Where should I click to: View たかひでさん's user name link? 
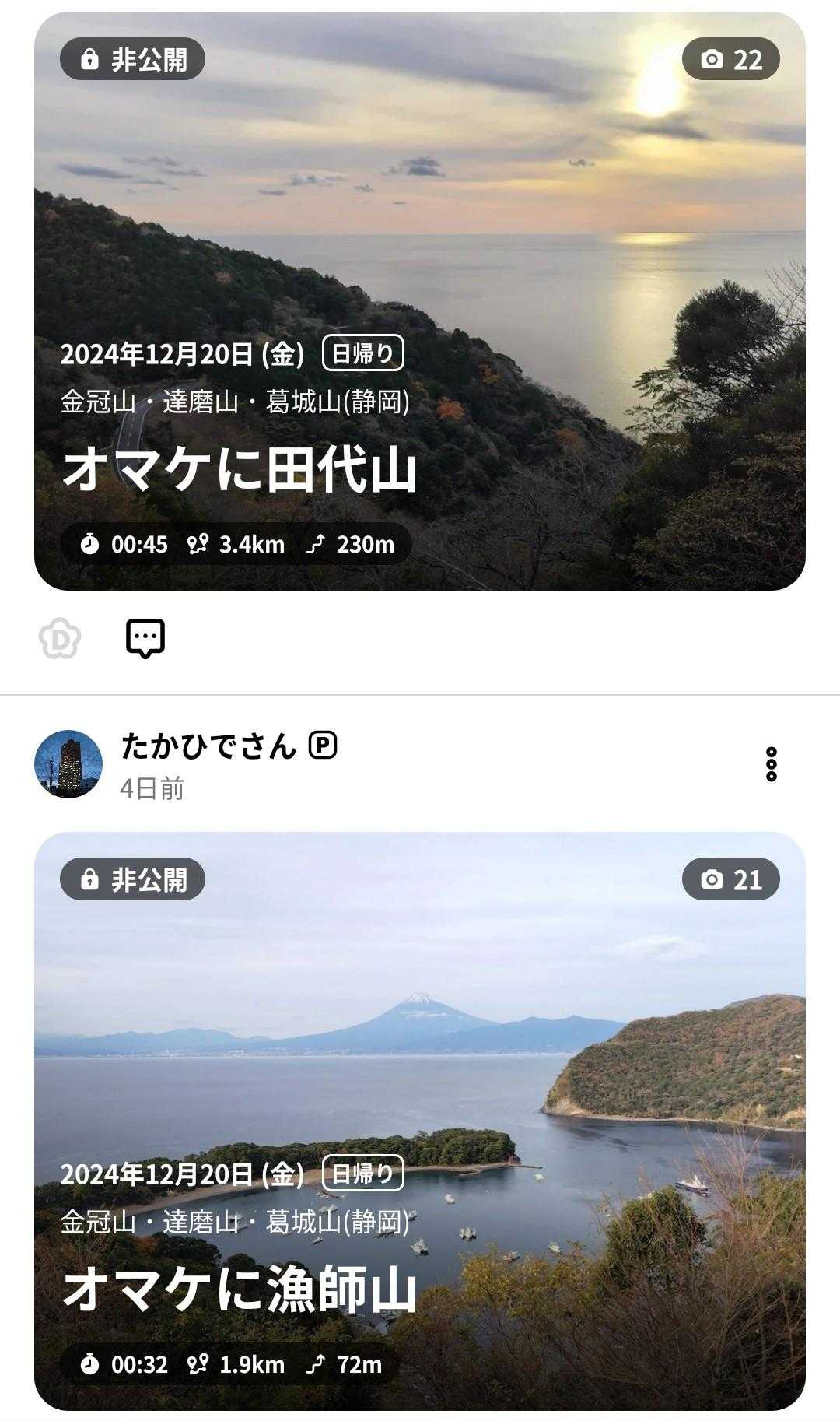click(x=208, y=746)
